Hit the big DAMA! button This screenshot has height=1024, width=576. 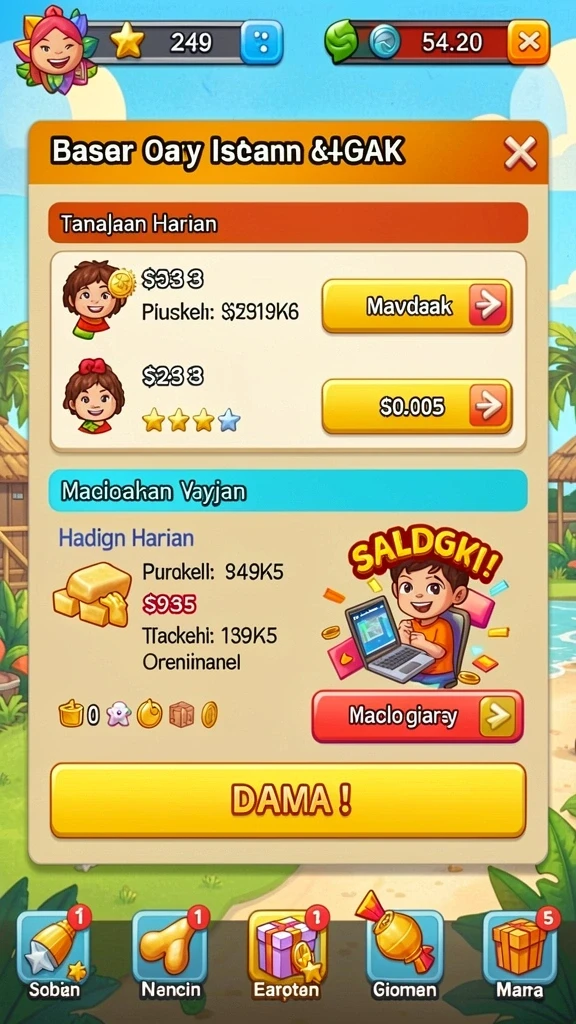pyautogui.click(x=288, y=800)
